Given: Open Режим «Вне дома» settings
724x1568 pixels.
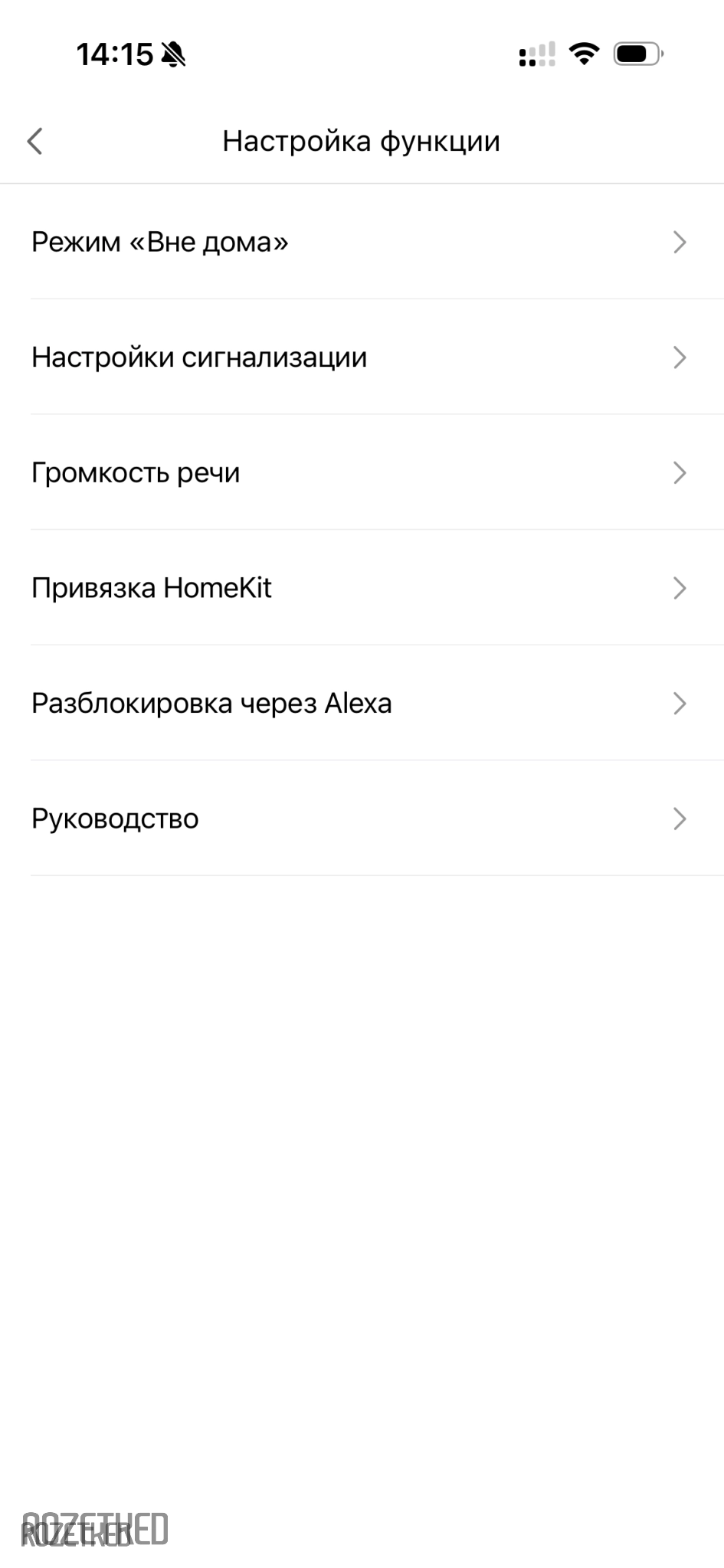Looking at the screenshot, I should pyautogui.click(x=360, y=242).
